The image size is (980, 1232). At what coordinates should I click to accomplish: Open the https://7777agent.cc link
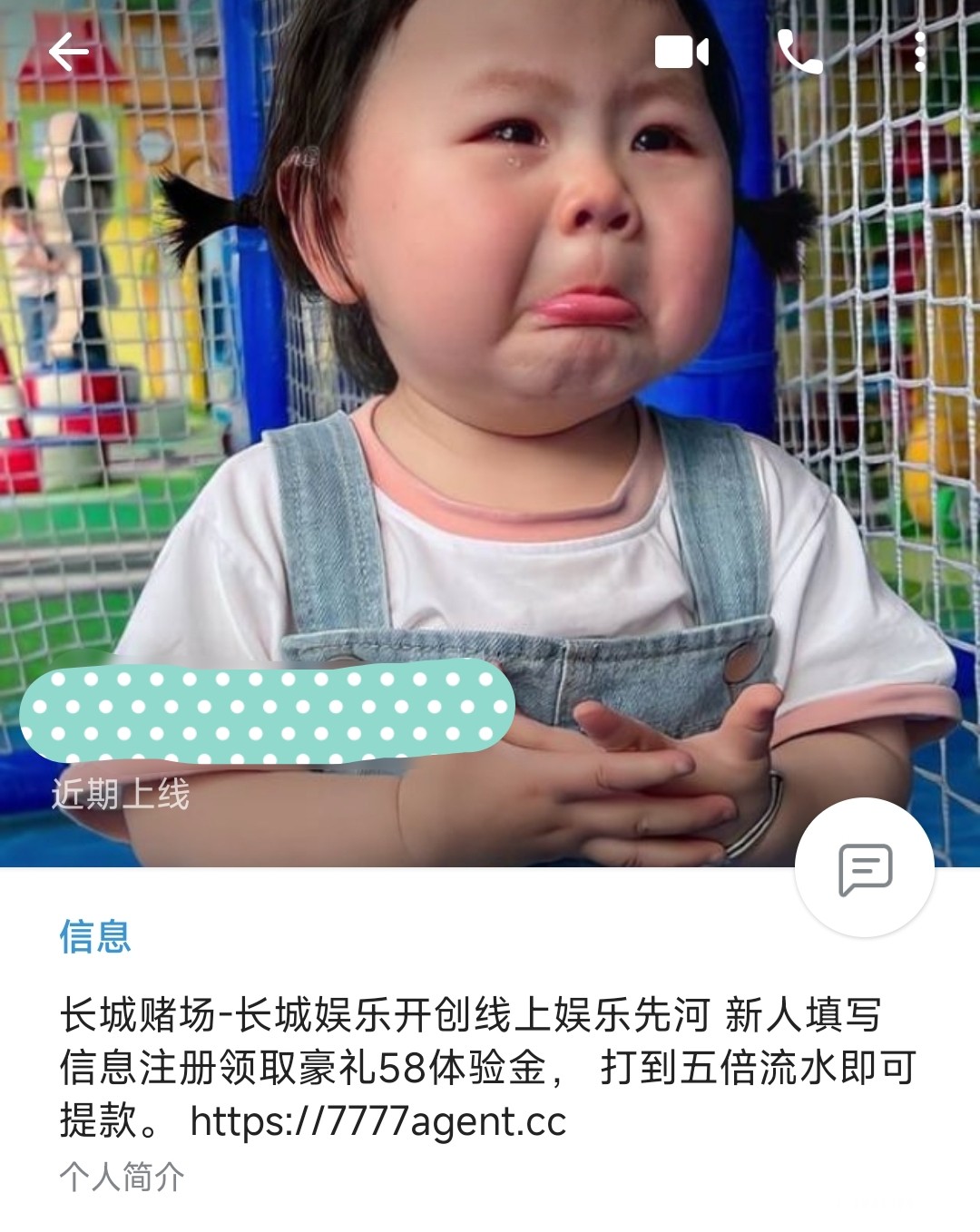click(x=377, y=1122)
